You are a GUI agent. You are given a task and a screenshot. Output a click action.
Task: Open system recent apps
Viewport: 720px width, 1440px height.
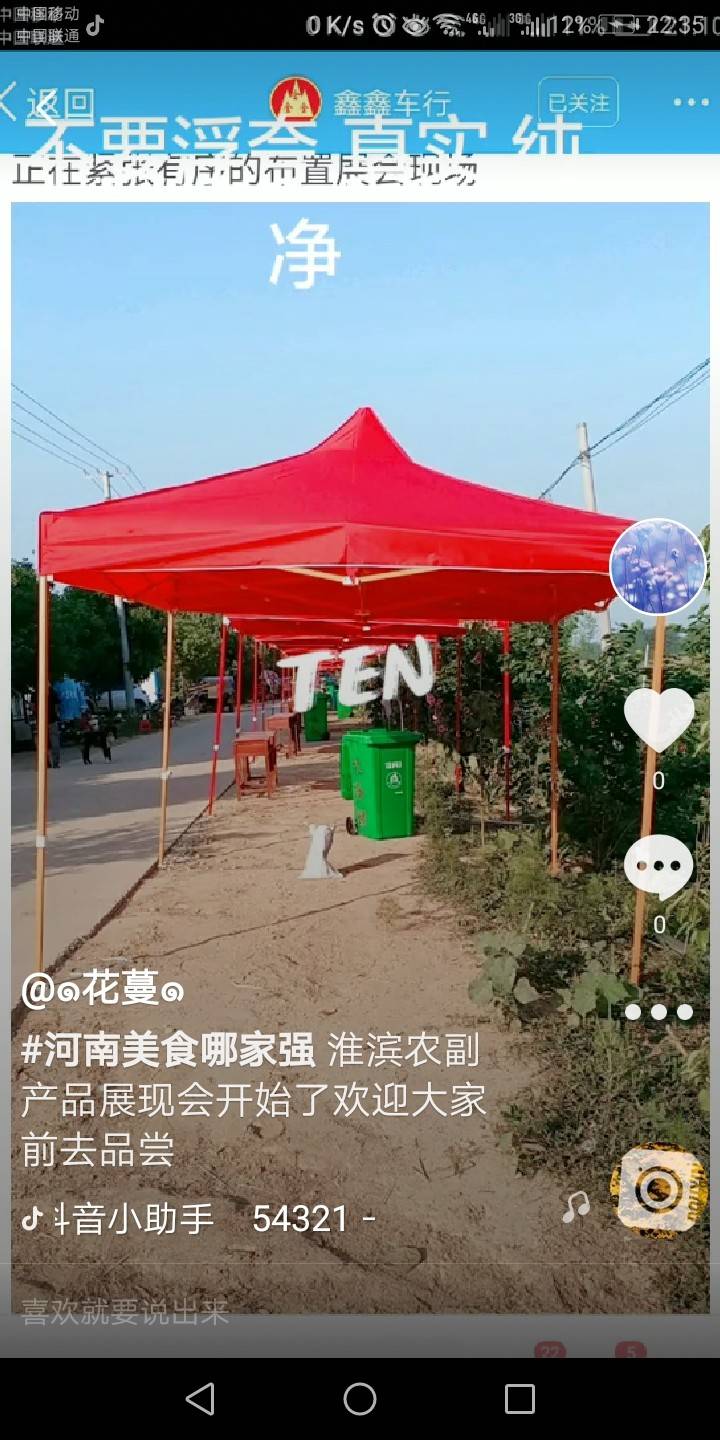pyautogui.click(x=520, y=1399)
